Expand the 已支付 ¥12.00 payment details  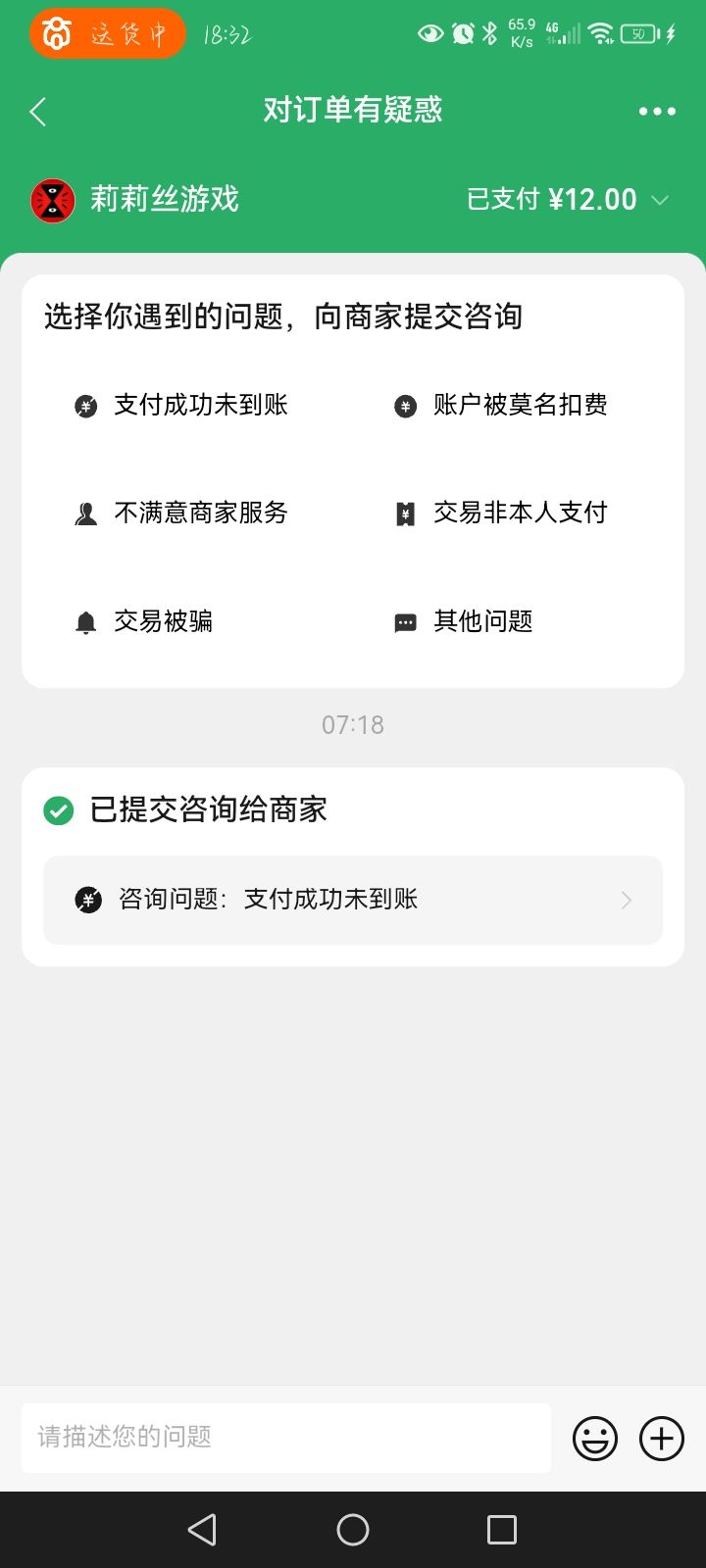coord(569,199)
